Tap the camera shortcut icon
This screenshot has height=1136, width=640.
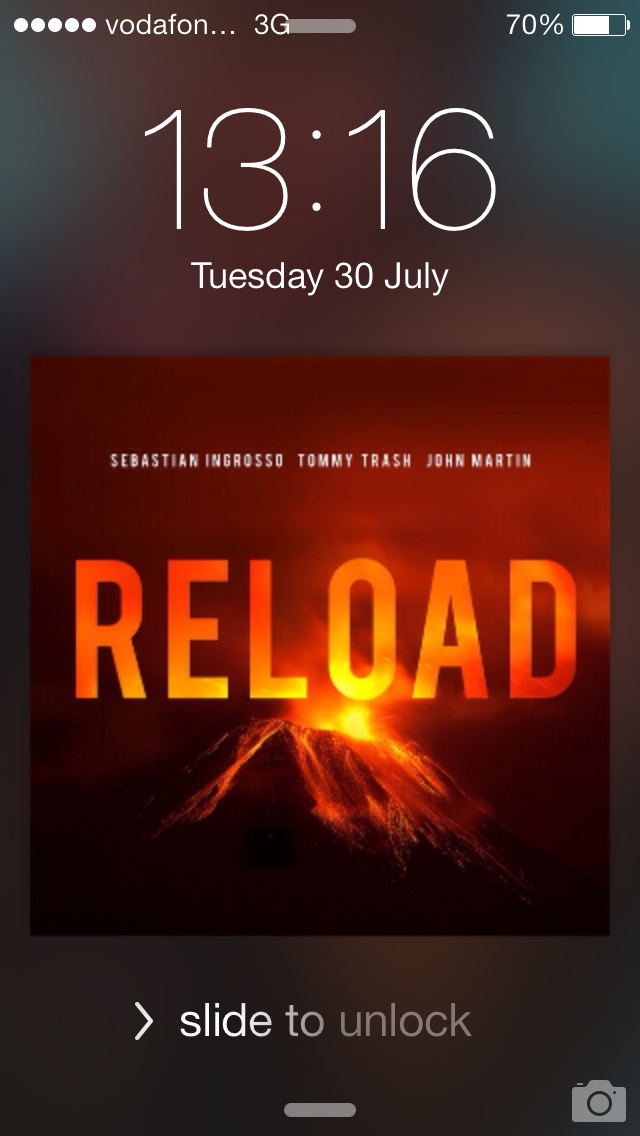pyautogui.click(x=599, y=1100)
